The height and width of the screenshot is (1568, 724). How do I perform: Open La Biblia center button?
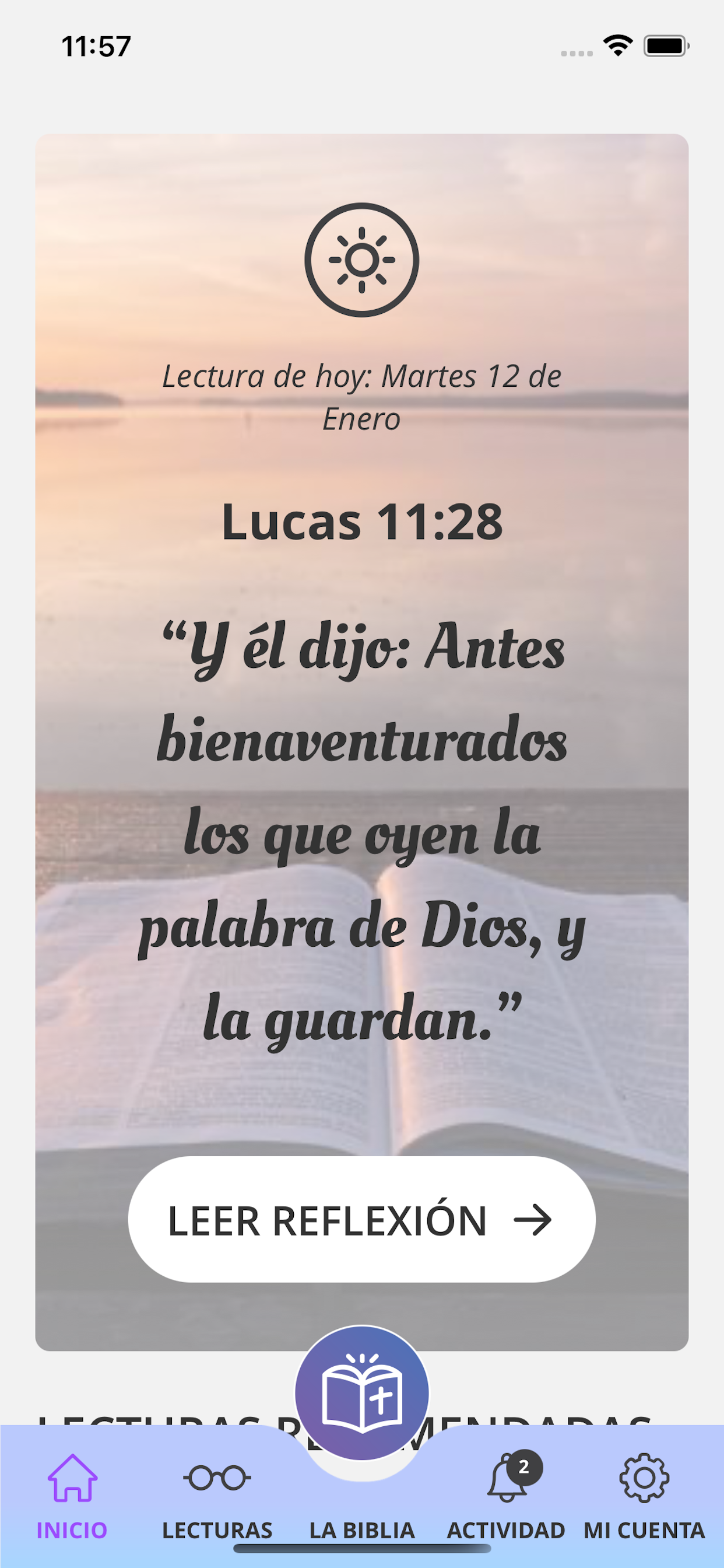[362, 1392]
